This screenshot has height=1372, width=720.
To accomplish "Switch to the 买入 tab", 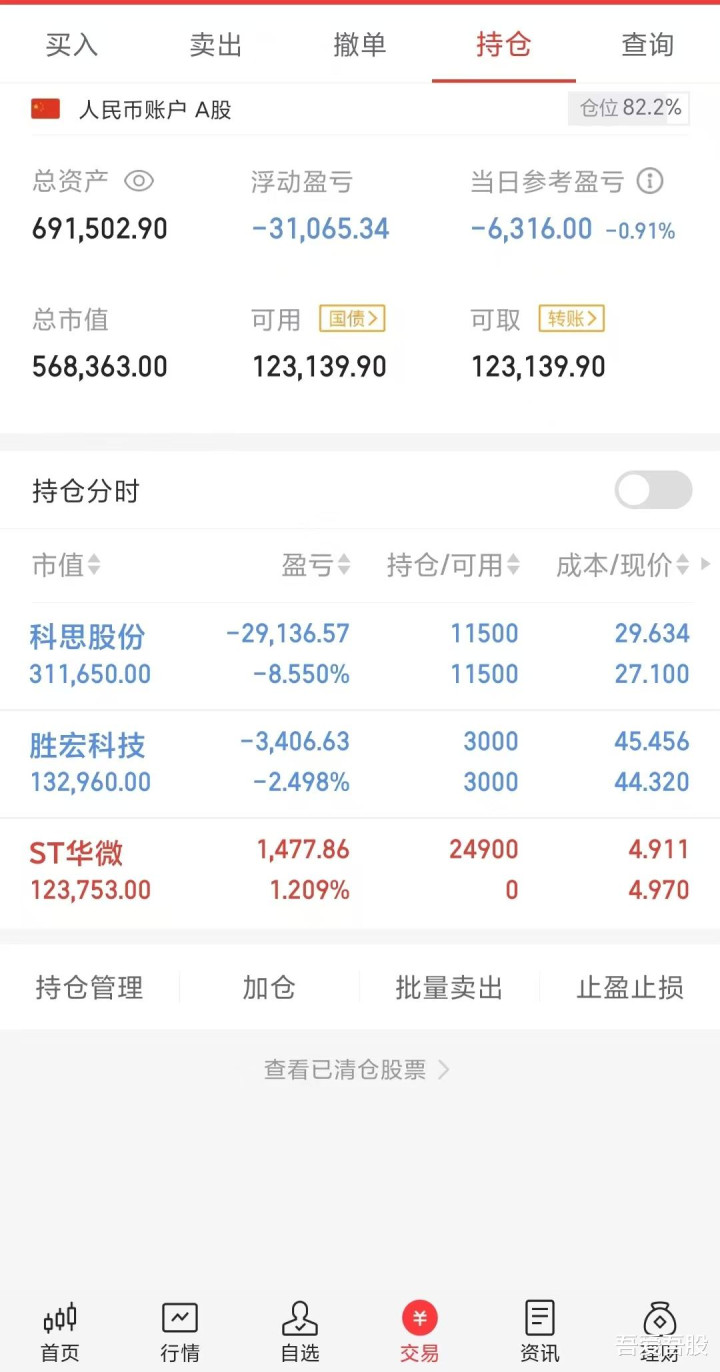I will 72,45.
